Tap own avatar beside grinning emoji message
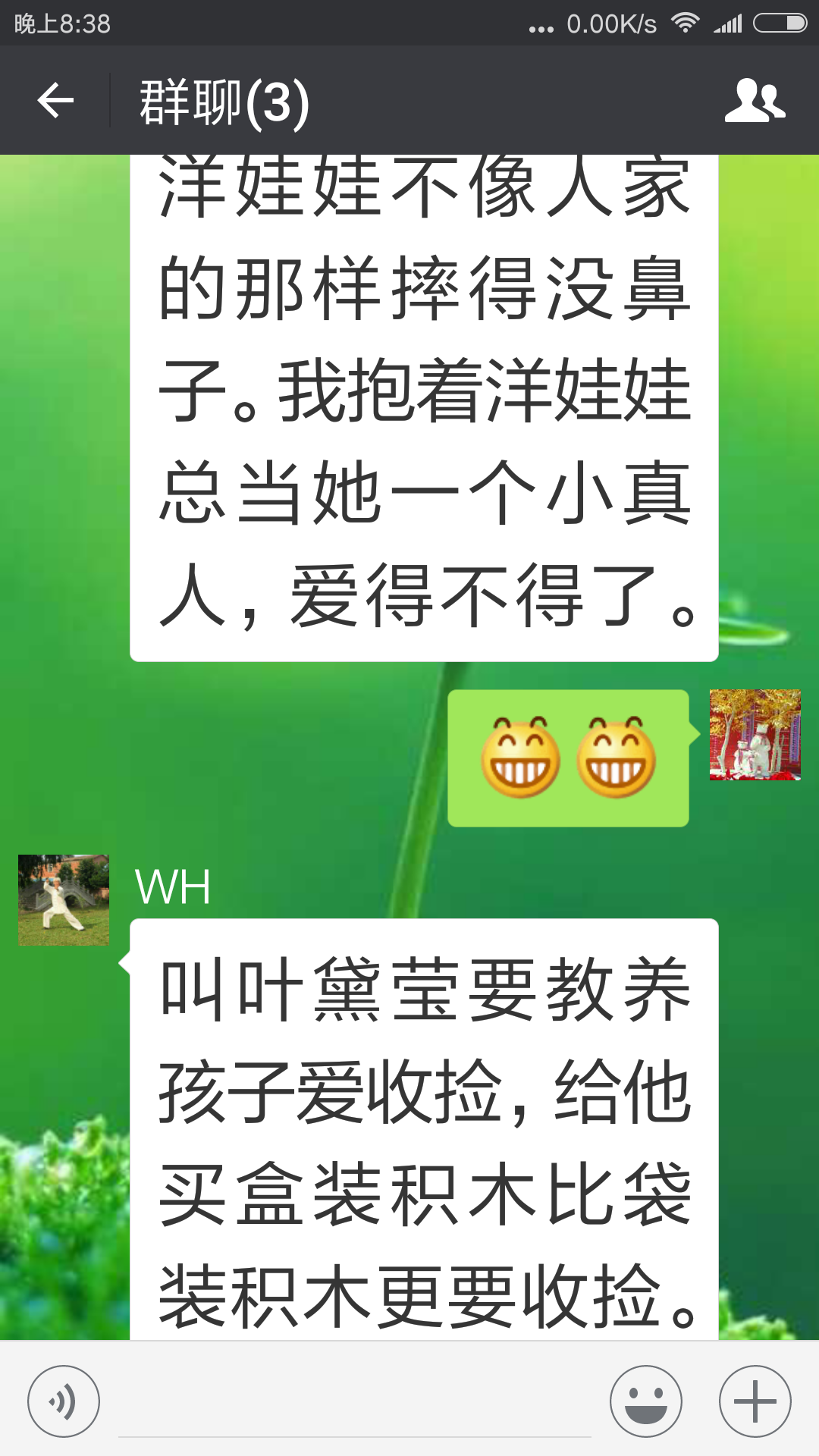819x1456 pixels. click(755, 735)
